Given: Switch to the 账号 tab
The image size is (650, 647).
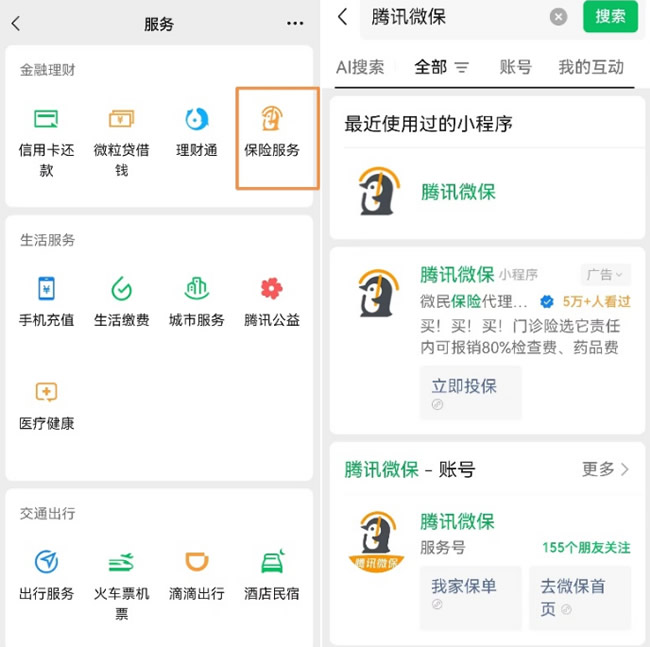Looking at the screenshot, I should pos(515,67).
